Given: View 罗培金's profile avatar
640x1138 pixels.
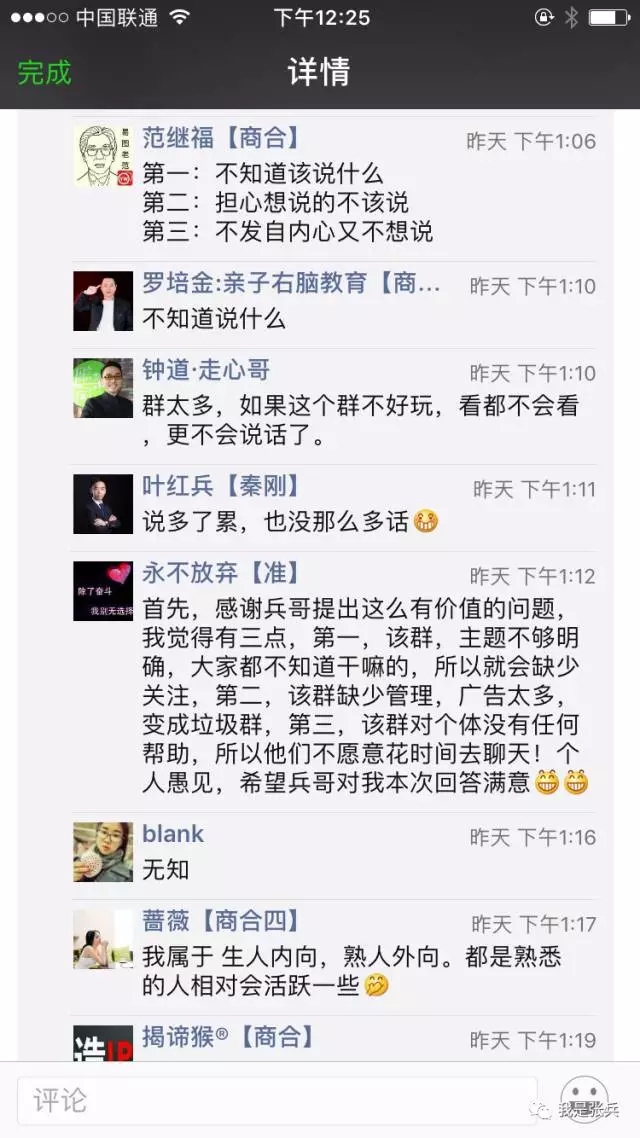Looking at the screenshot, I should pyautogui.click(x=103, y=301).
